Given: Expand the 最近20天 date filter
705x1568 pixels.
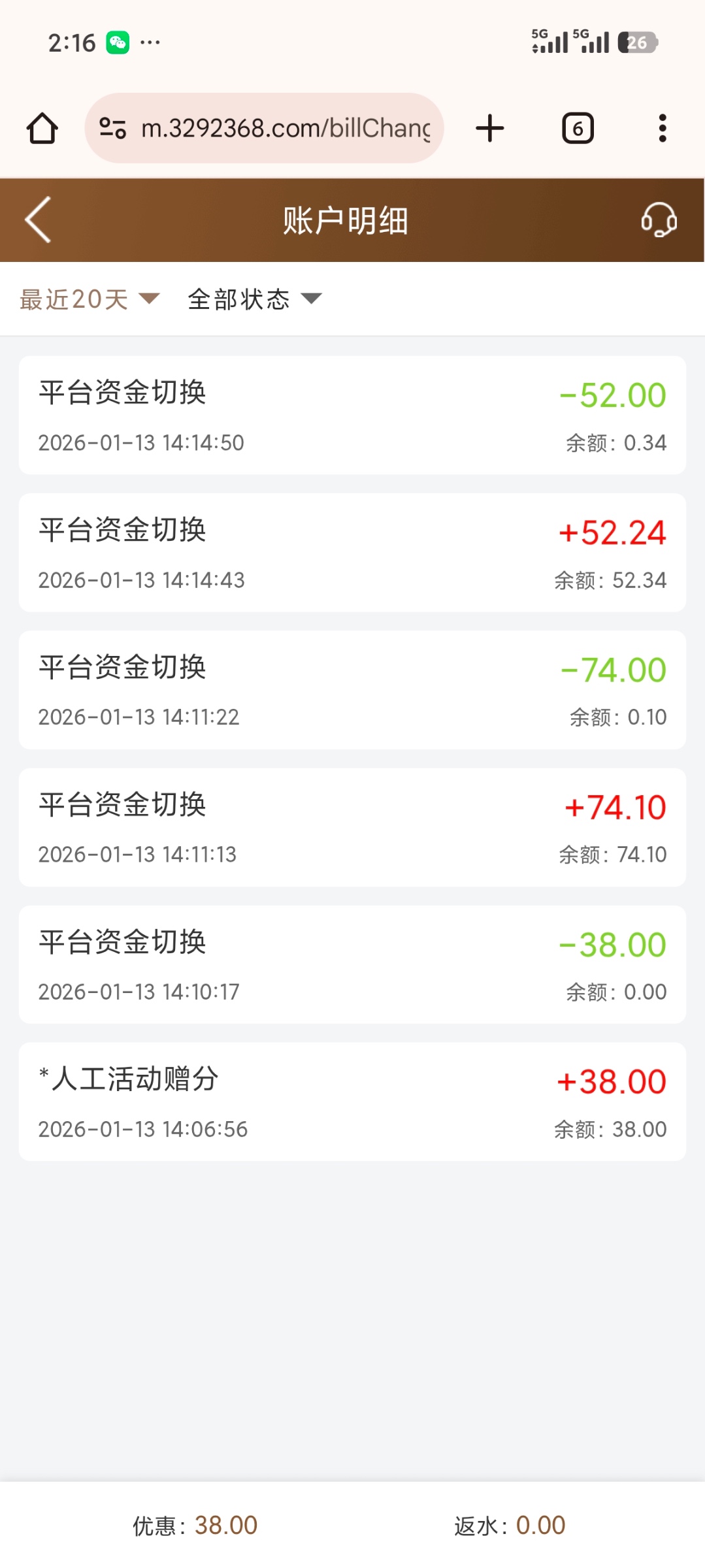Looking at the screenshot, I should click(x=90, y=299).
